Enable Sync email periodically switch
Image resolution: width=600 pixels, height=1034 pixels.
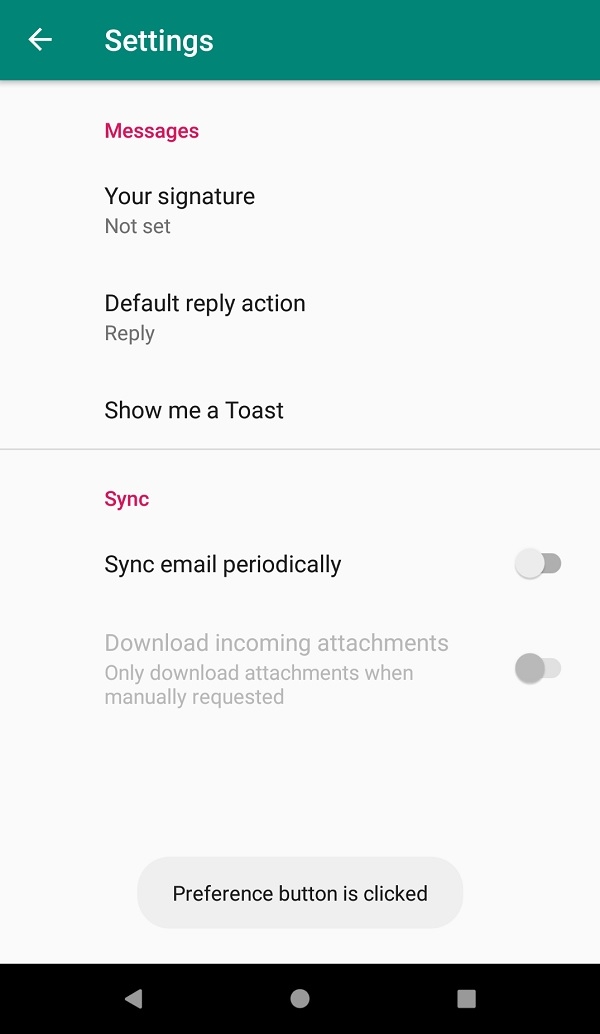pos(538,564)
